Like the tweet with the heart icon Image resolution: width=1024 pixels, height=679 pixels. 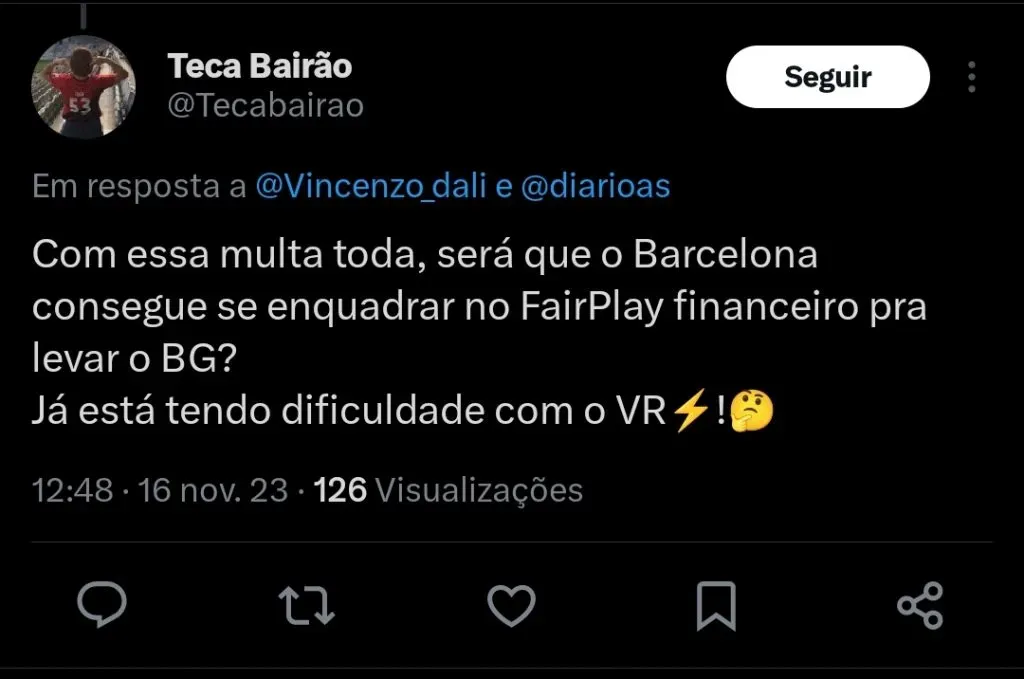coord(511,606)
